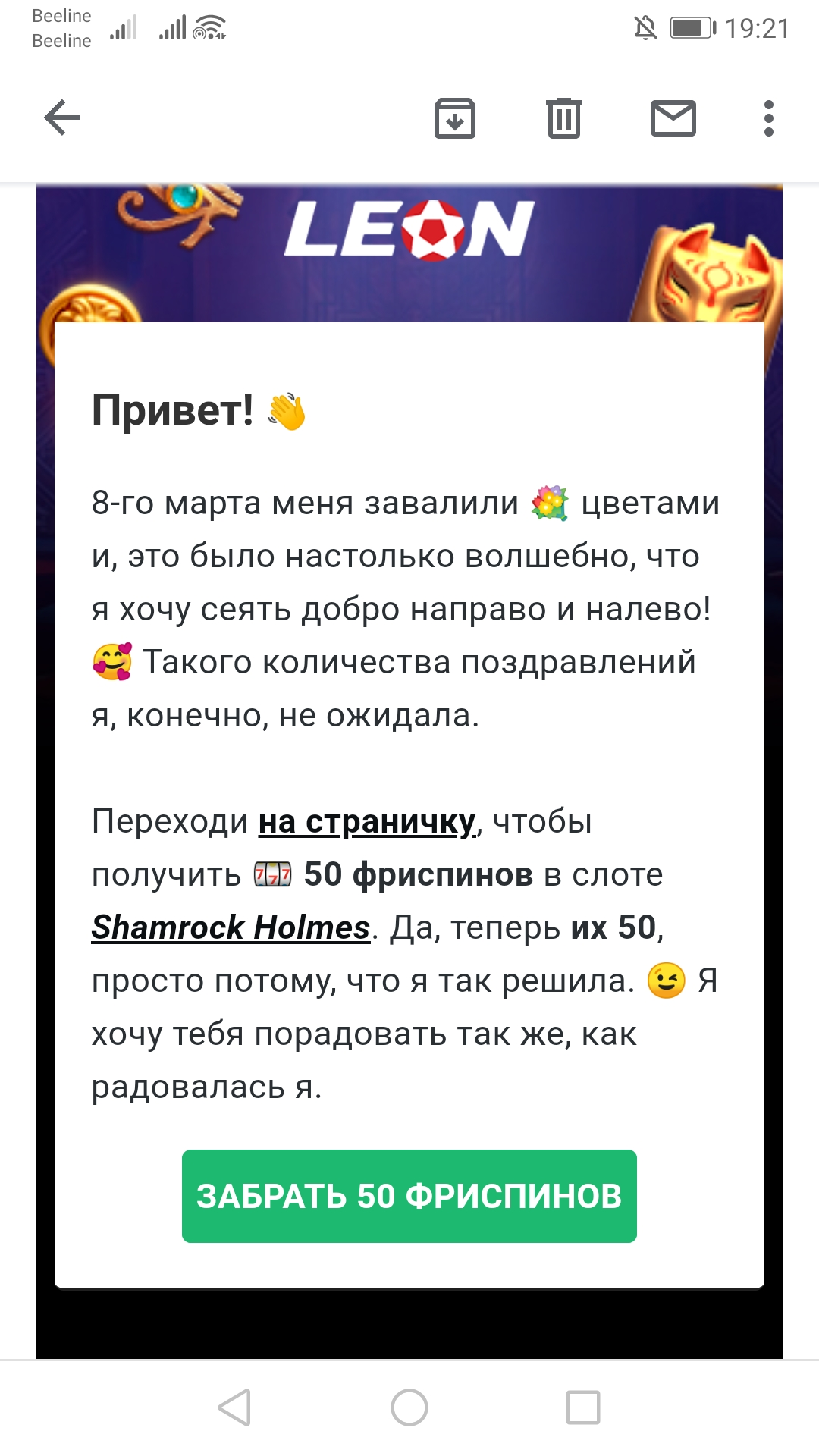This screenshot has height=1456, width=819.
Task: Tap the system home button
Action: pos(409,1407)
